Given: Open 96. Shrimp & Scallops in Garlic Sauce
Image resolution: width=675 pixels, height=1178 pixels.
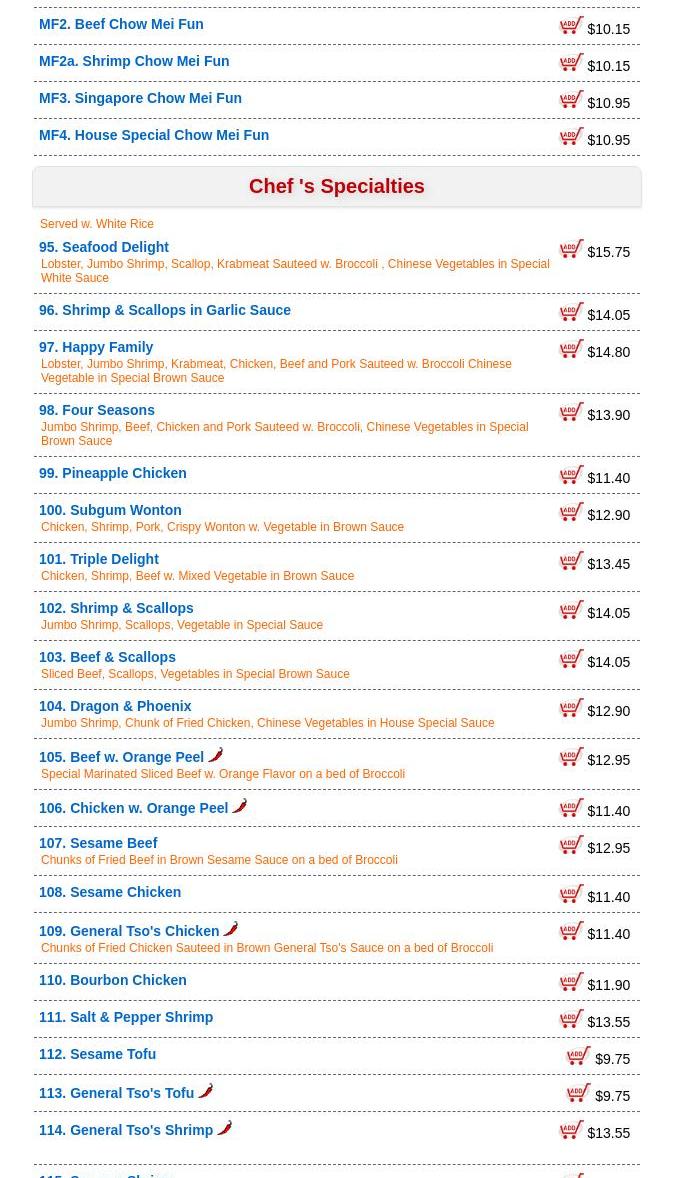Looking at the screenshot, I should click(x=165, y=310).
